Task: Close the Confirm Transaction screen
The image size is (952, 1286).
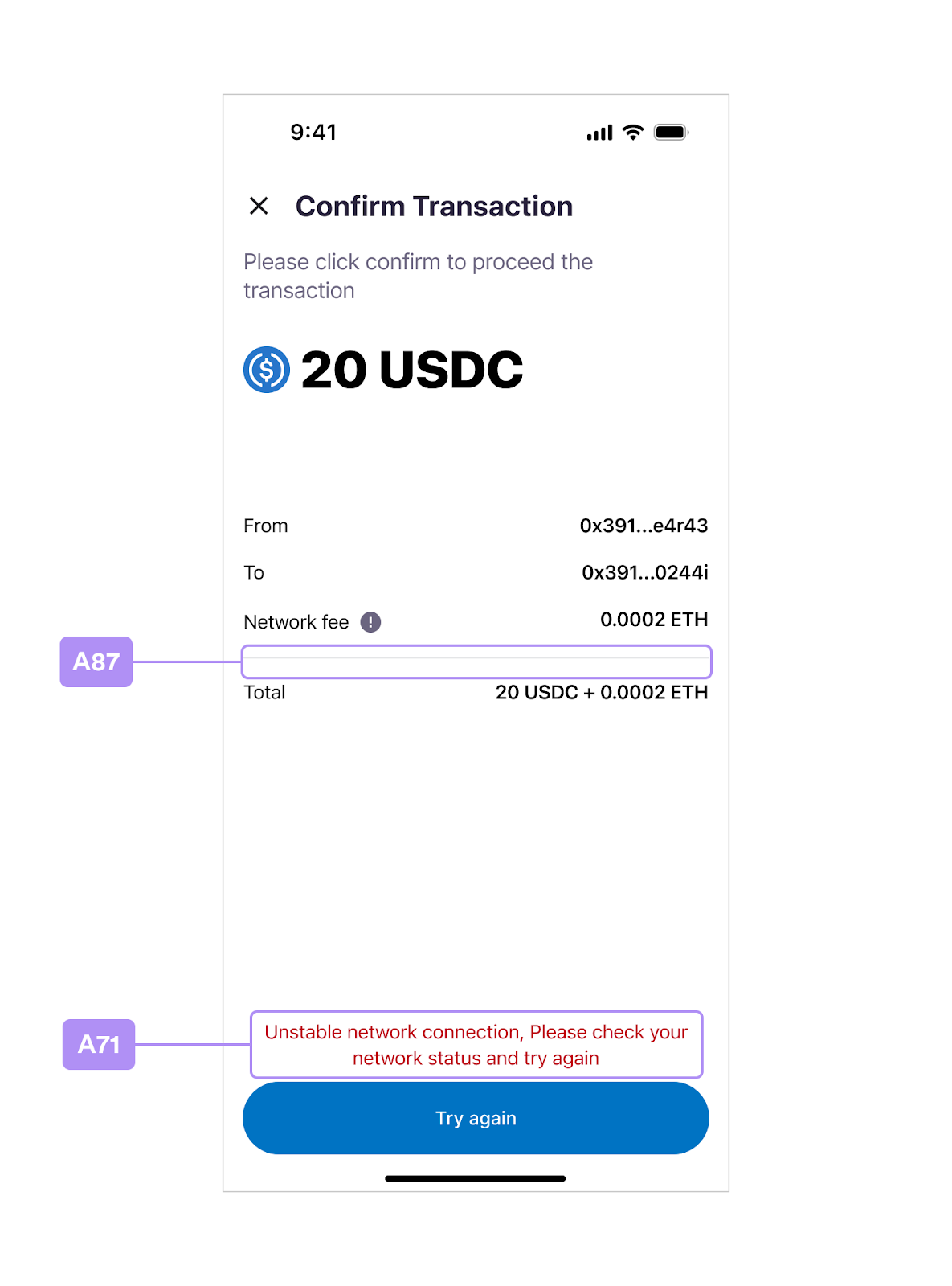Action: (259, 207)
